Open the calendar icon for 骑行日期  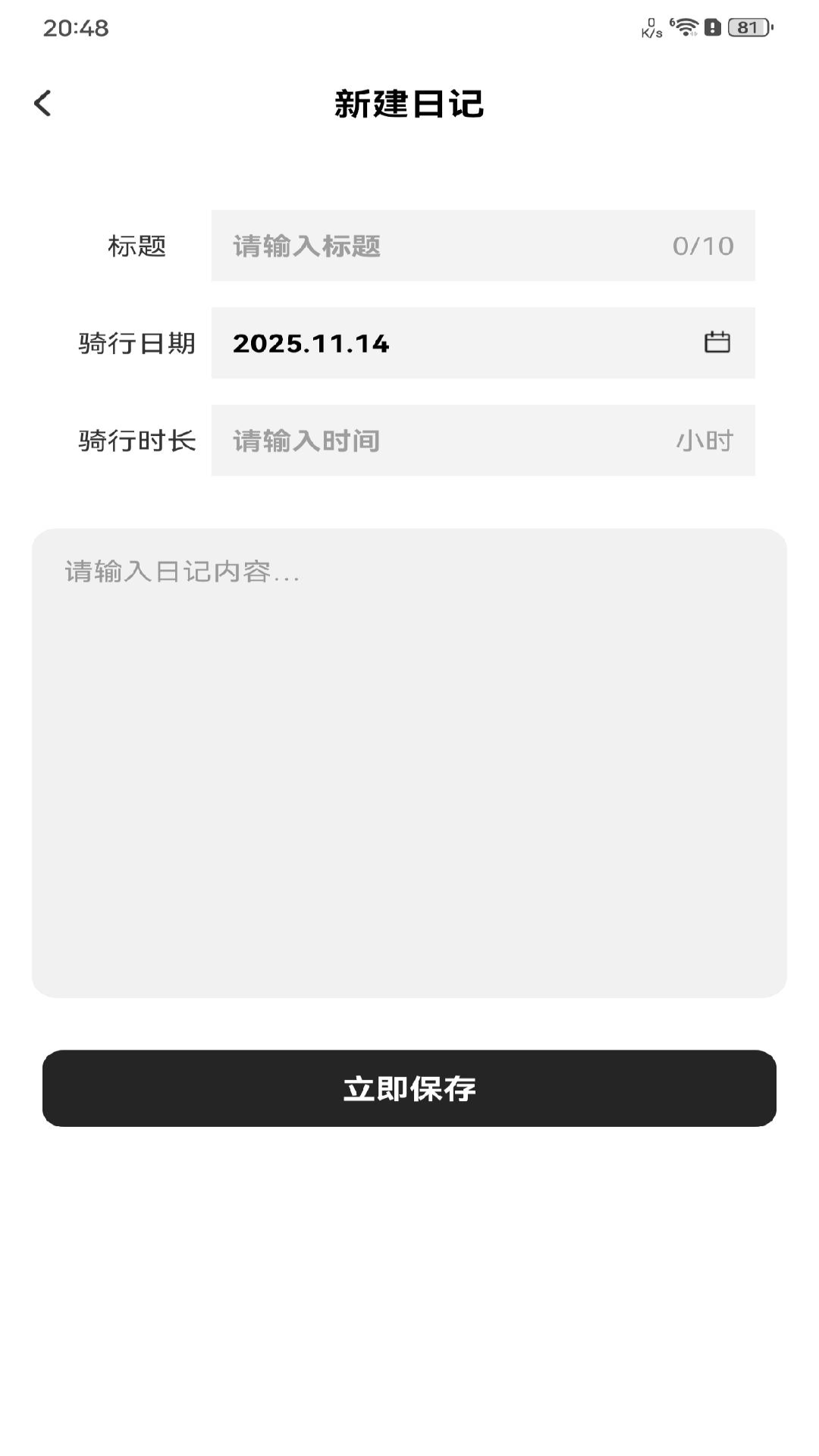(x=717, y=343)
